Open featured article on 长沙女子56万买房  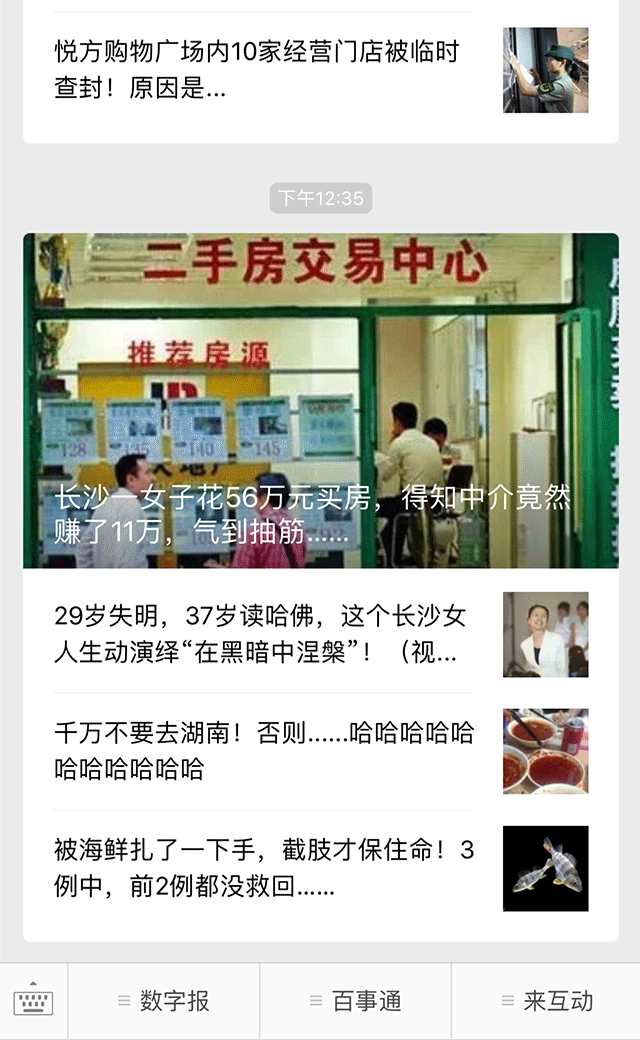point(320,400)
